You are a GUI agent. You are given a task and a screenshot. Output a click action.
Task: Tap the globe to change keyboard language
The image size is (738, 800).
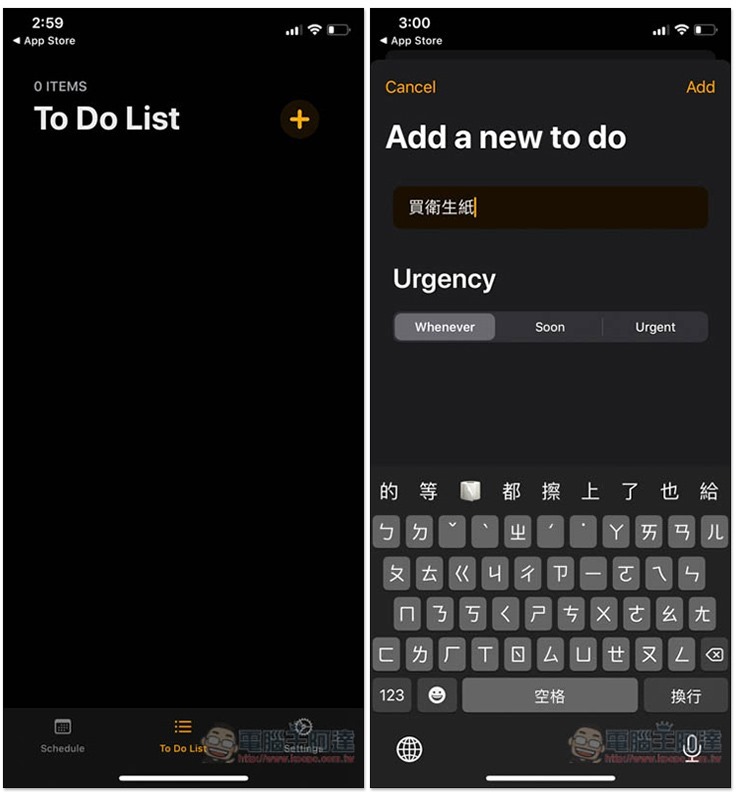click(409, 749)
